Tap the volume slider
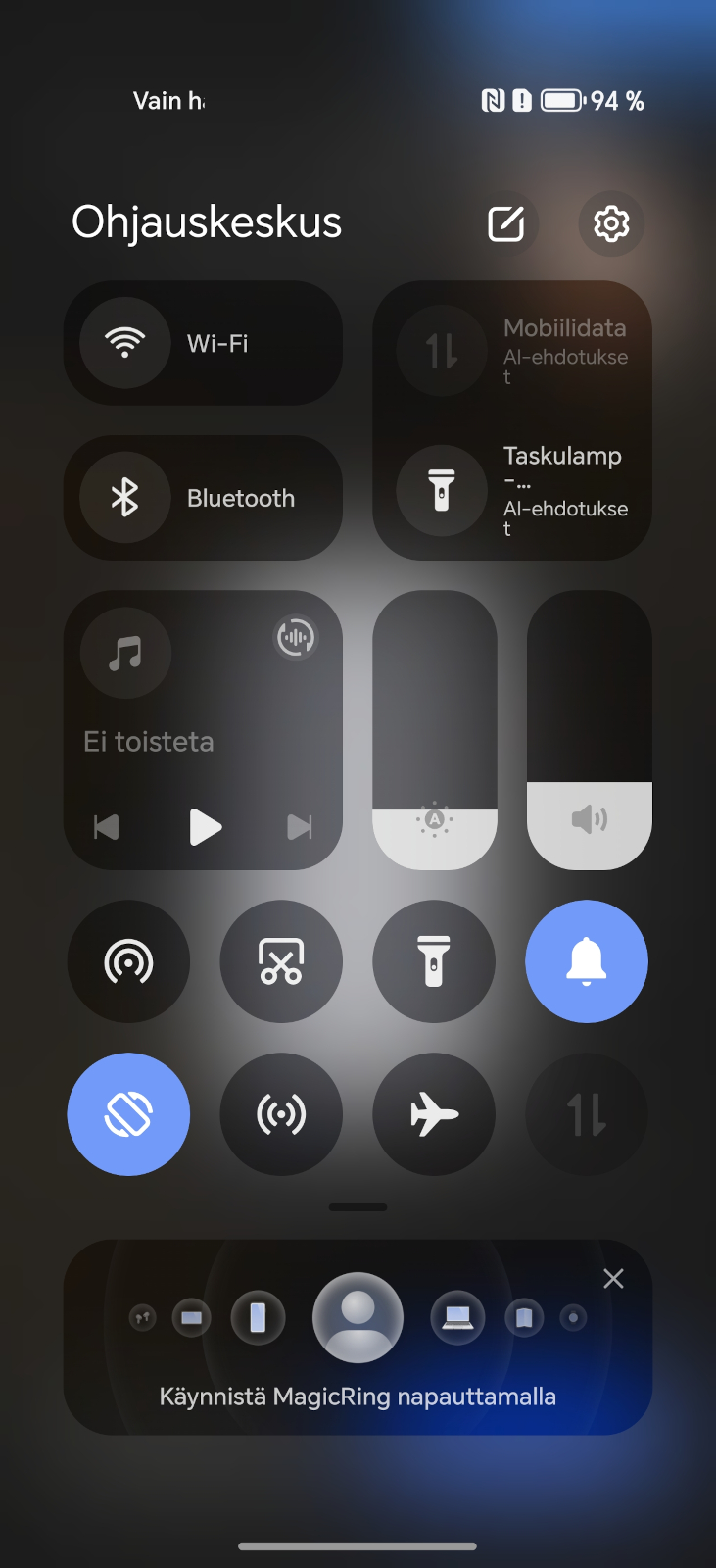The width and height of the screenshot is (716, 1568). [590, 730]
